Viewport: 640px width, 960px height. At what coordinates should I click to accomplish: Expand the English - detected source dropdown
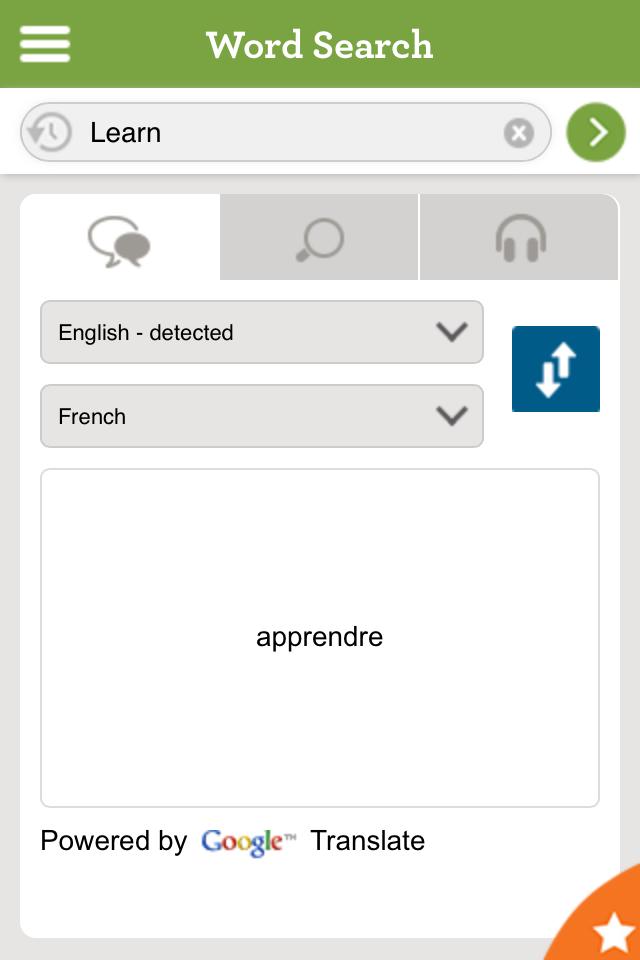coord(262,332)
